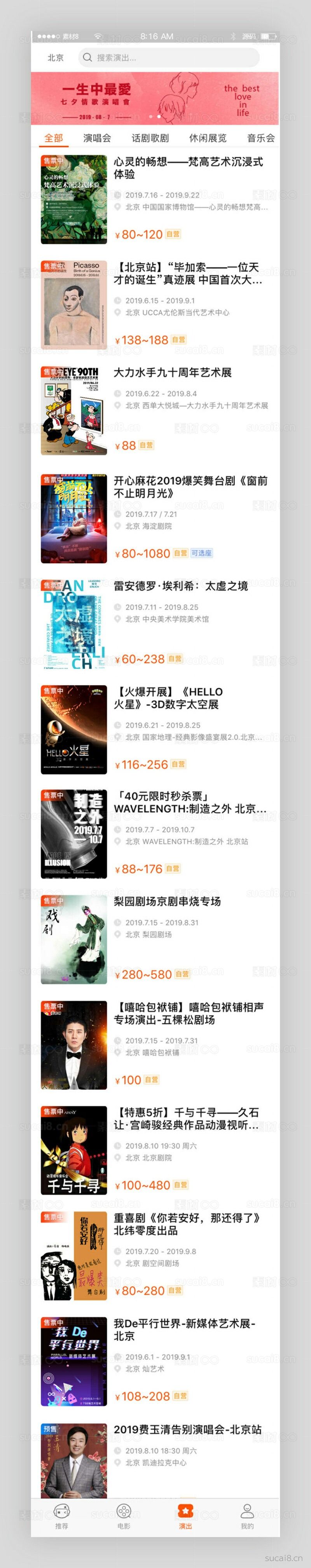
Task: Open 大力水手九十周年艺术展
Action: click(x=173, y=373)
